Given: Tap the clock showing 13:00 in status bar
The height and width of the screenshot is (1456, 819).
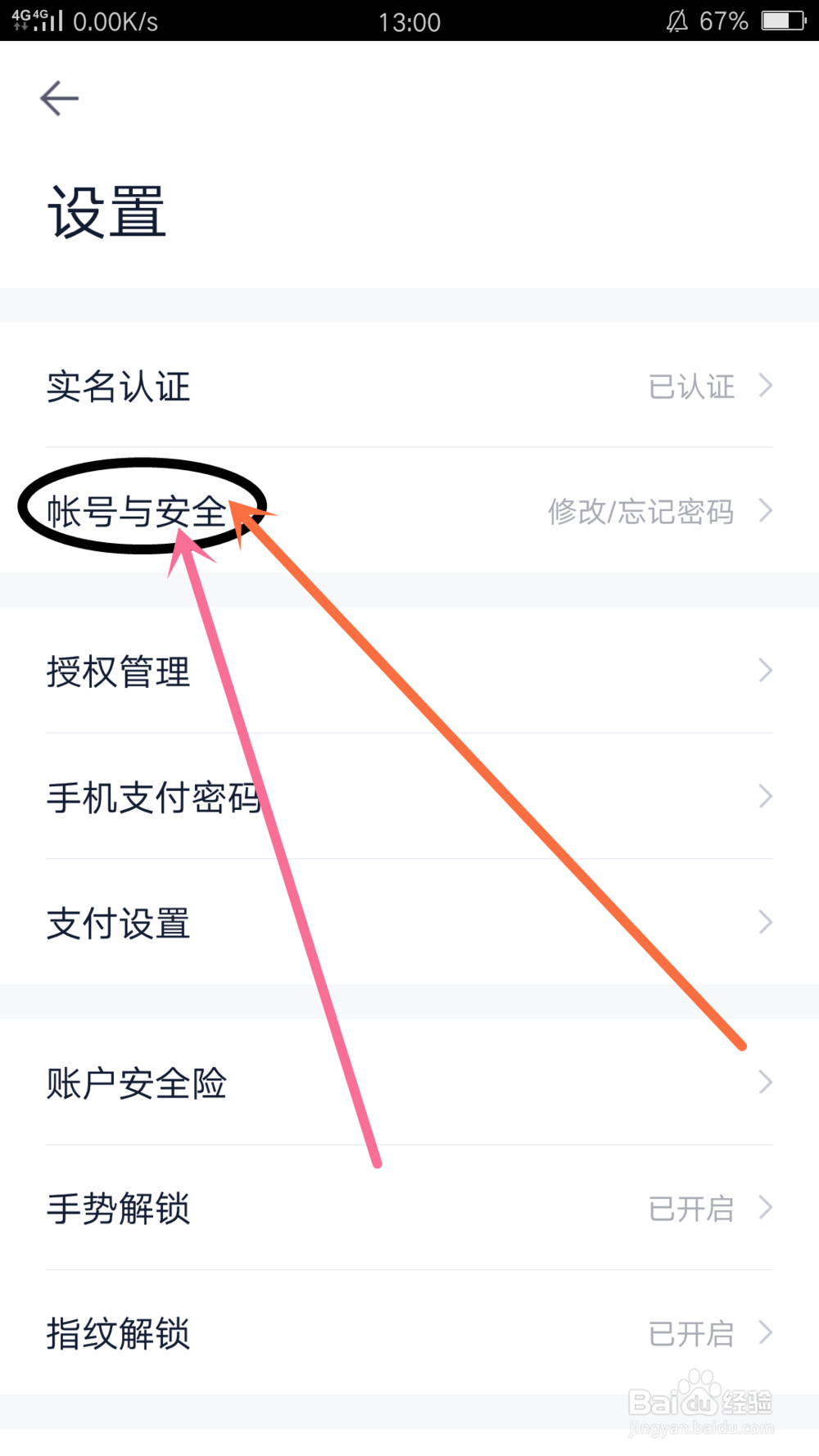Looking at the screenshot, I should tap(409, 21).
